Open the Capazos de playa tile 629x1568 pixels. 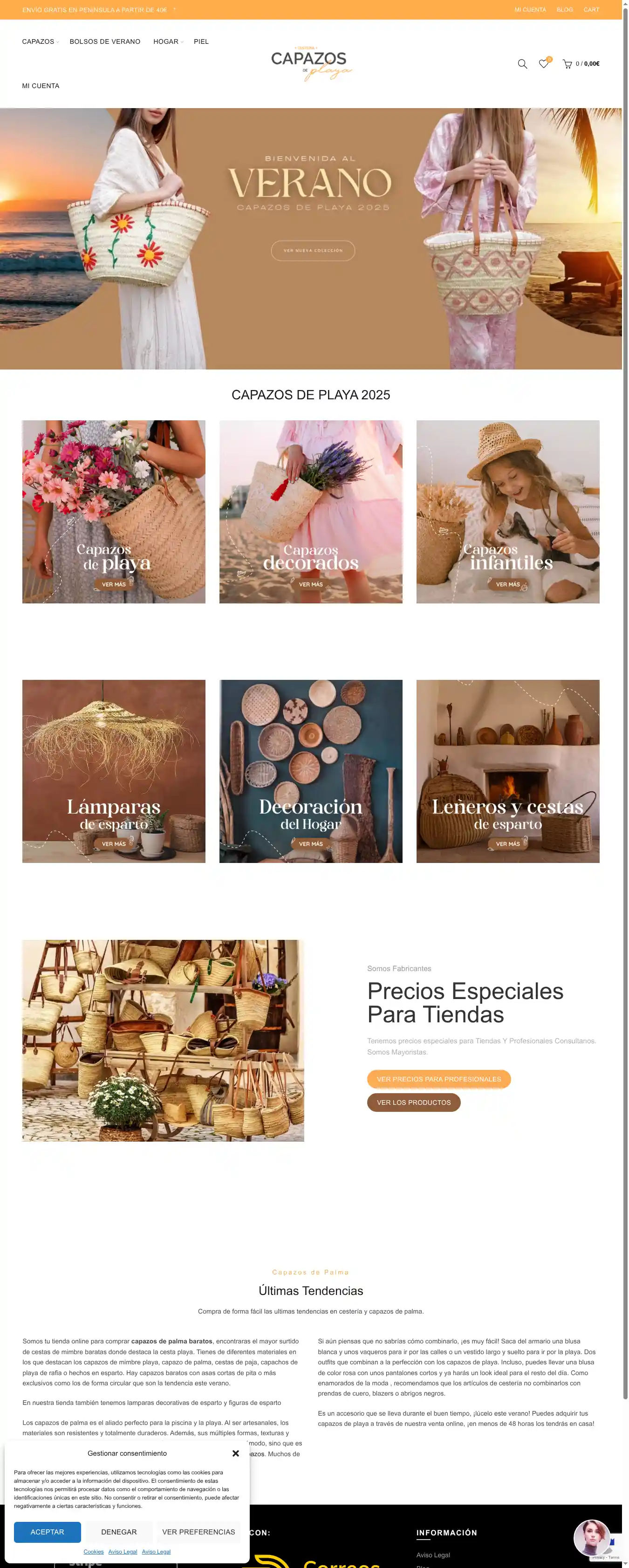(114, 512)
